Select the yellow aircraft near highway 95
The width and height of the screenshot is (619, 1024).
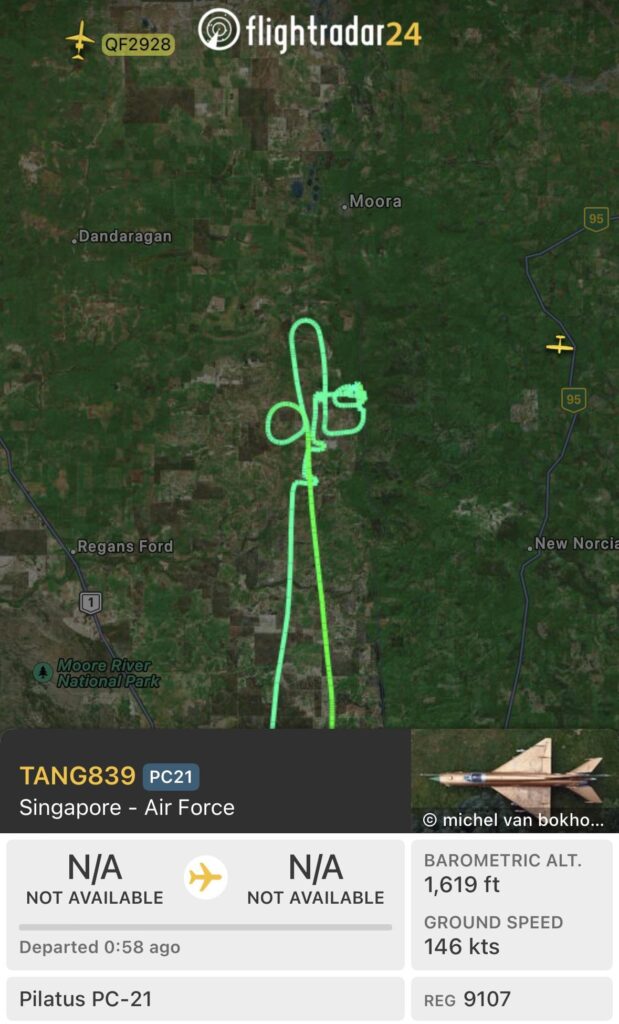(x=560, y=344)
